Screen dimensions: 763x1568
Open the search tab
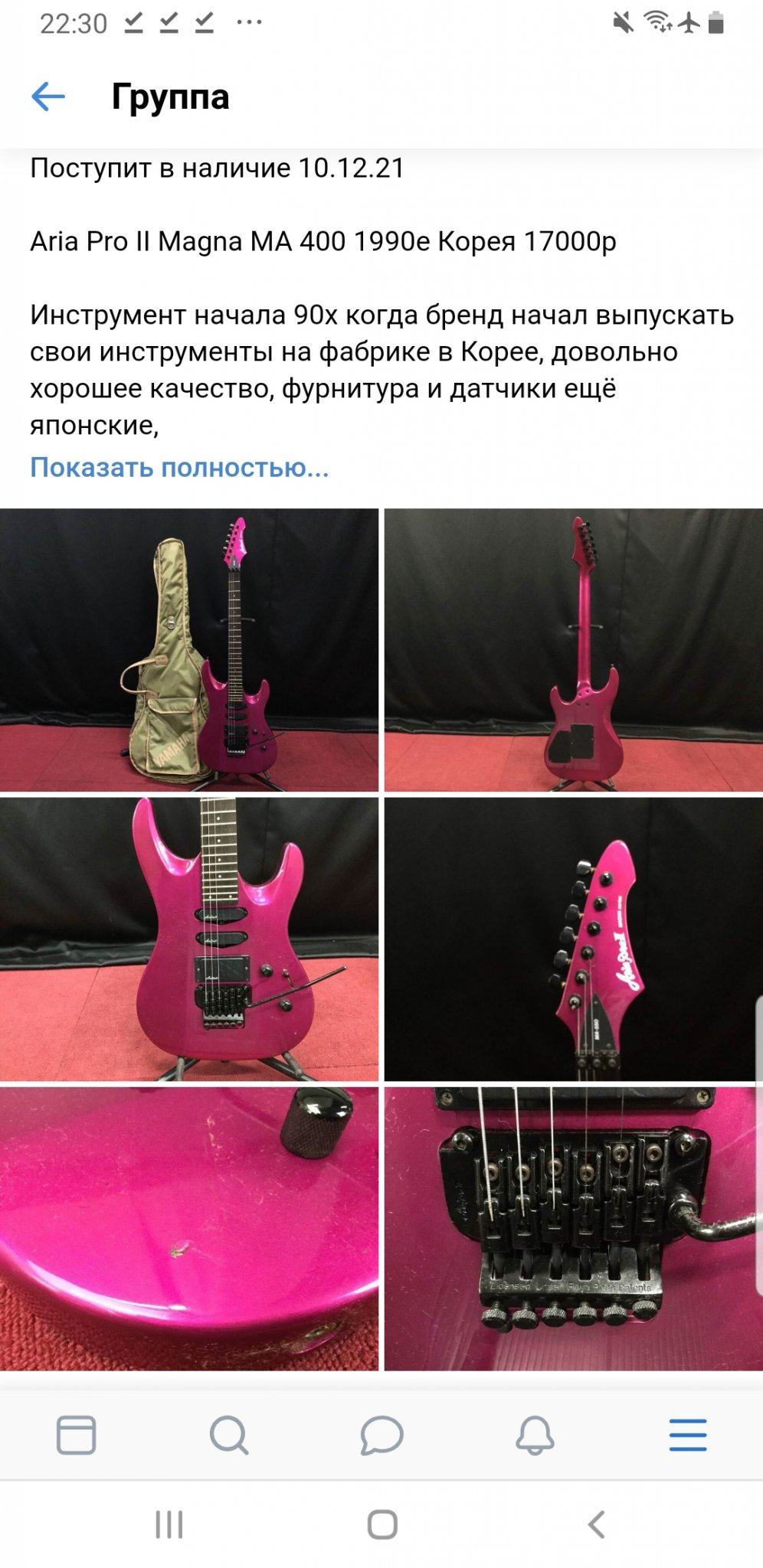[229, 1435]
